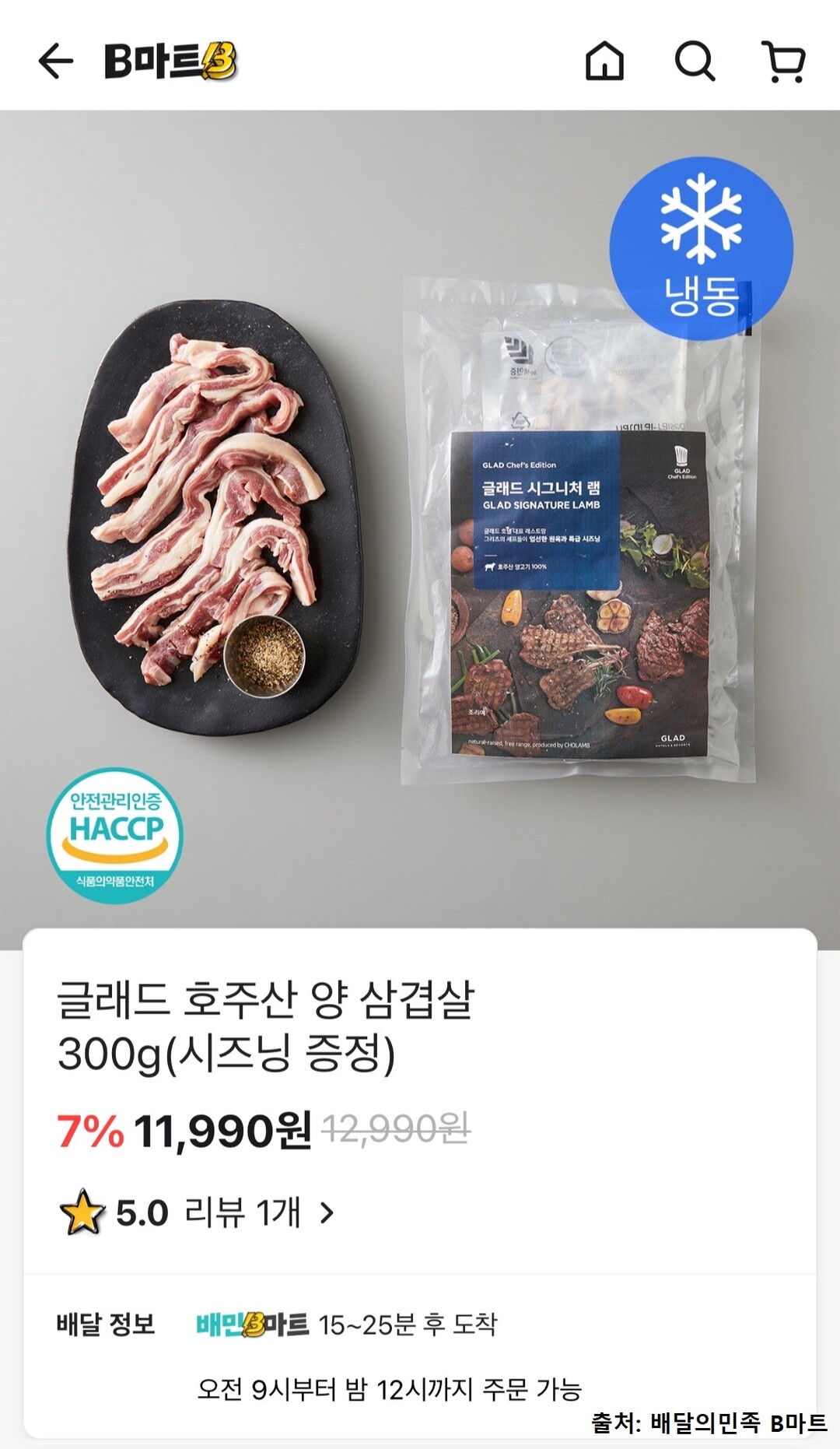Open the 리뷰 1개 reviews link
Image resolution: width=840 pixels, height=1449 pixels.
pos(258,1212)
